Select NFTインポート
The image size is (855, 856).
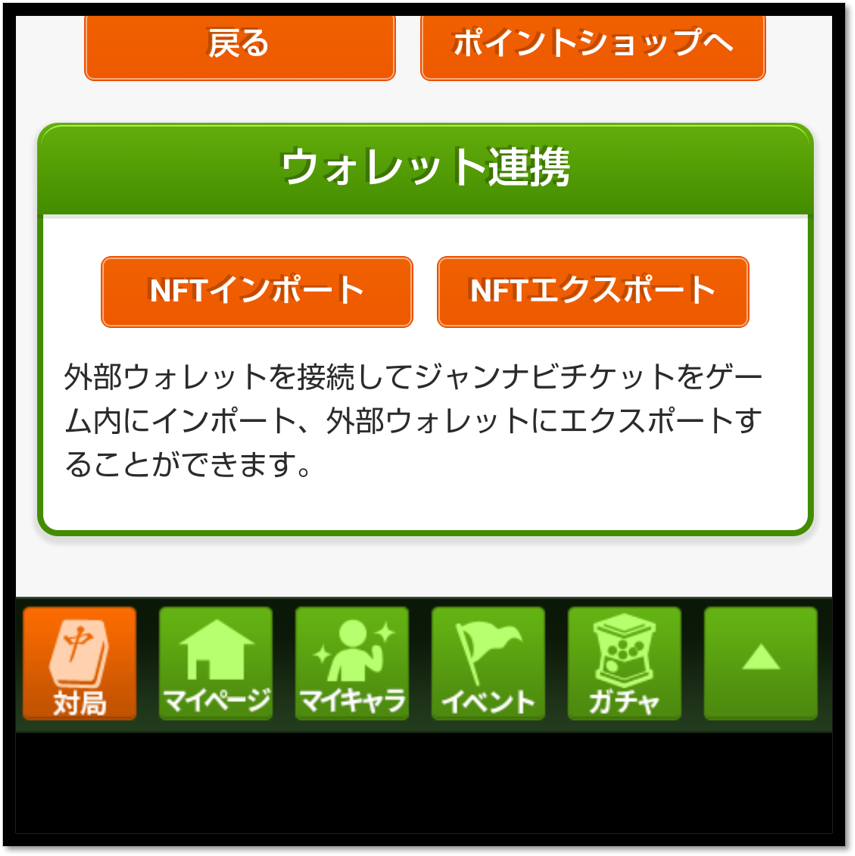257,292
